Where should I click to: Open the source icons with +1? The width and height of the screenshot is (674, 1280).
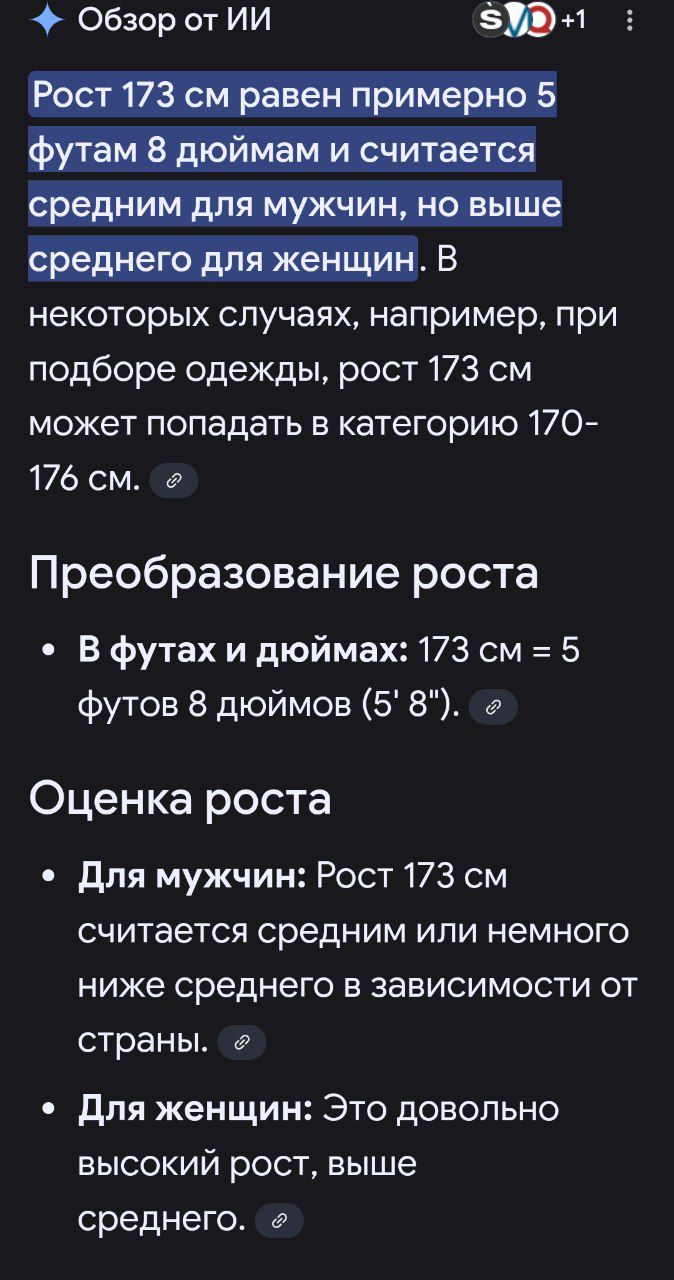pyautogui.click(x=530, y=20)
